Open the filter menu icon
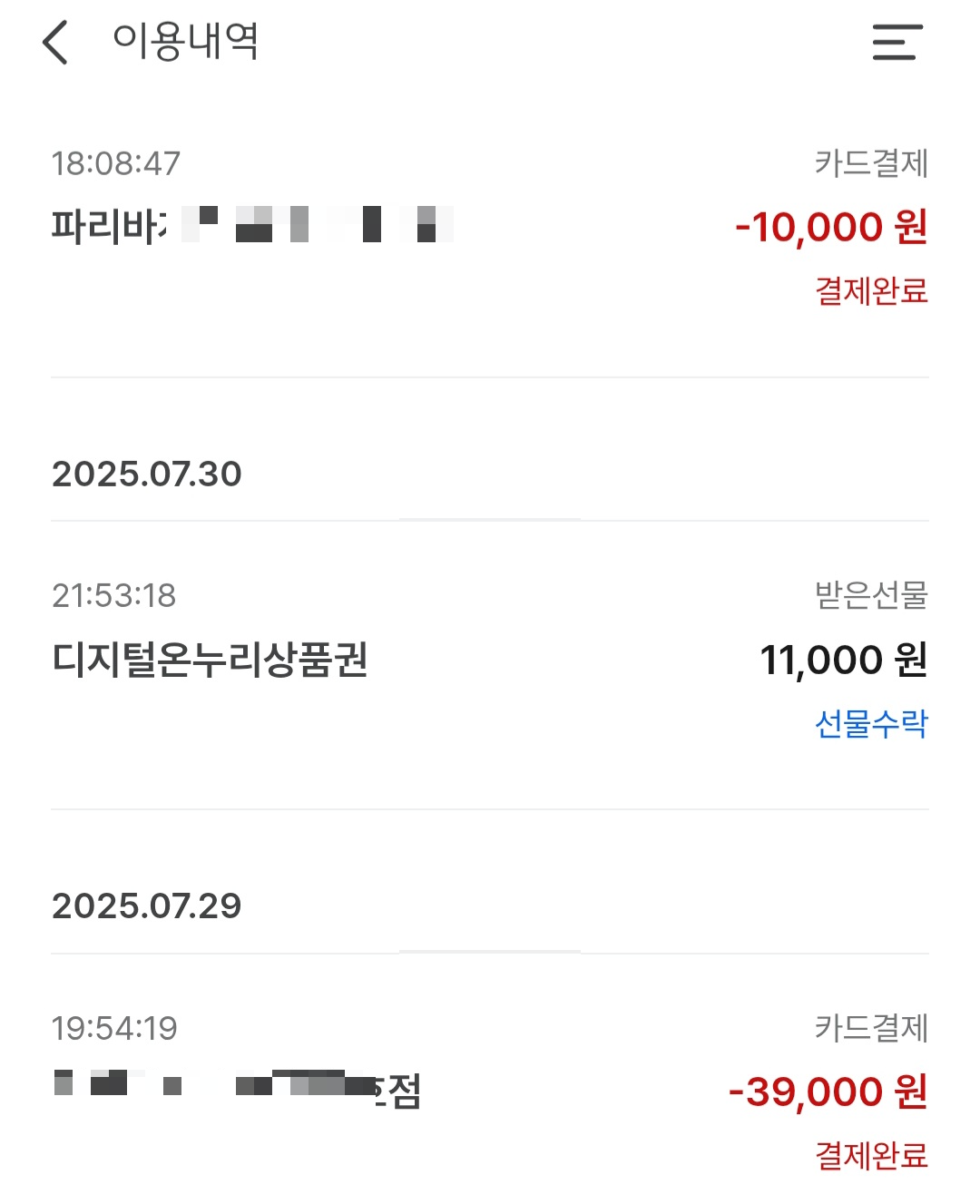 pos(897,43)
